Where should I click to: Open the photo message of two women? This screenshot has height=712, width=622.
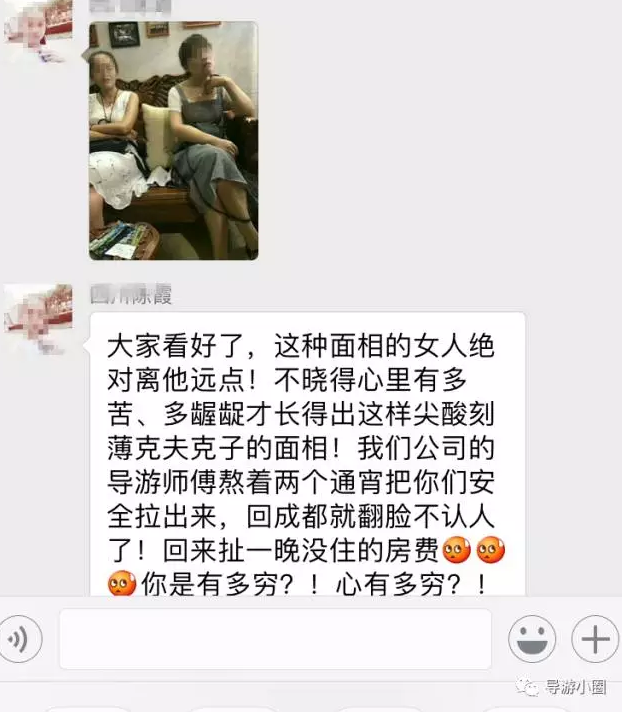point(173,141)
